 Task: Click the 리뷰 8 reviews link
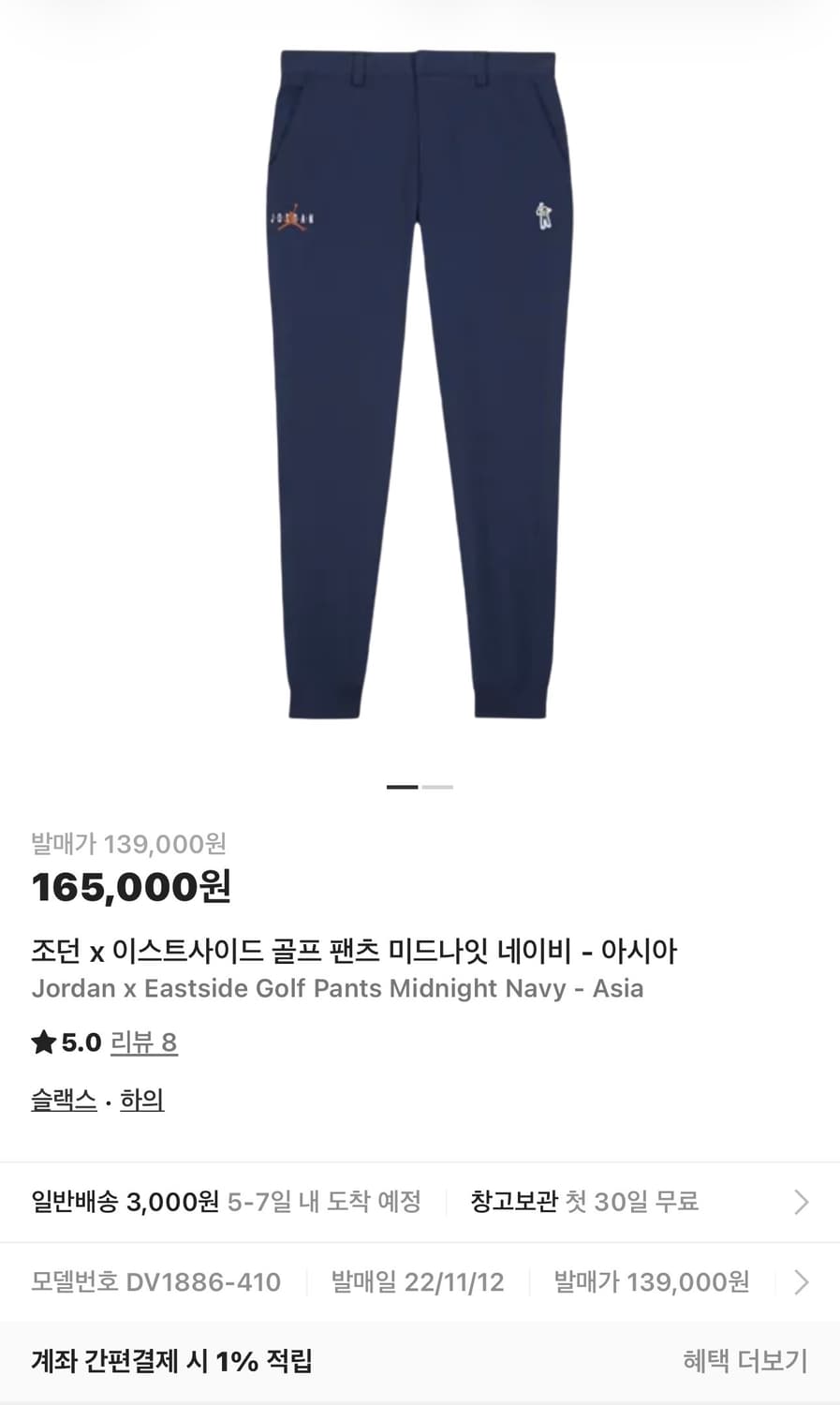point(145,1043)
